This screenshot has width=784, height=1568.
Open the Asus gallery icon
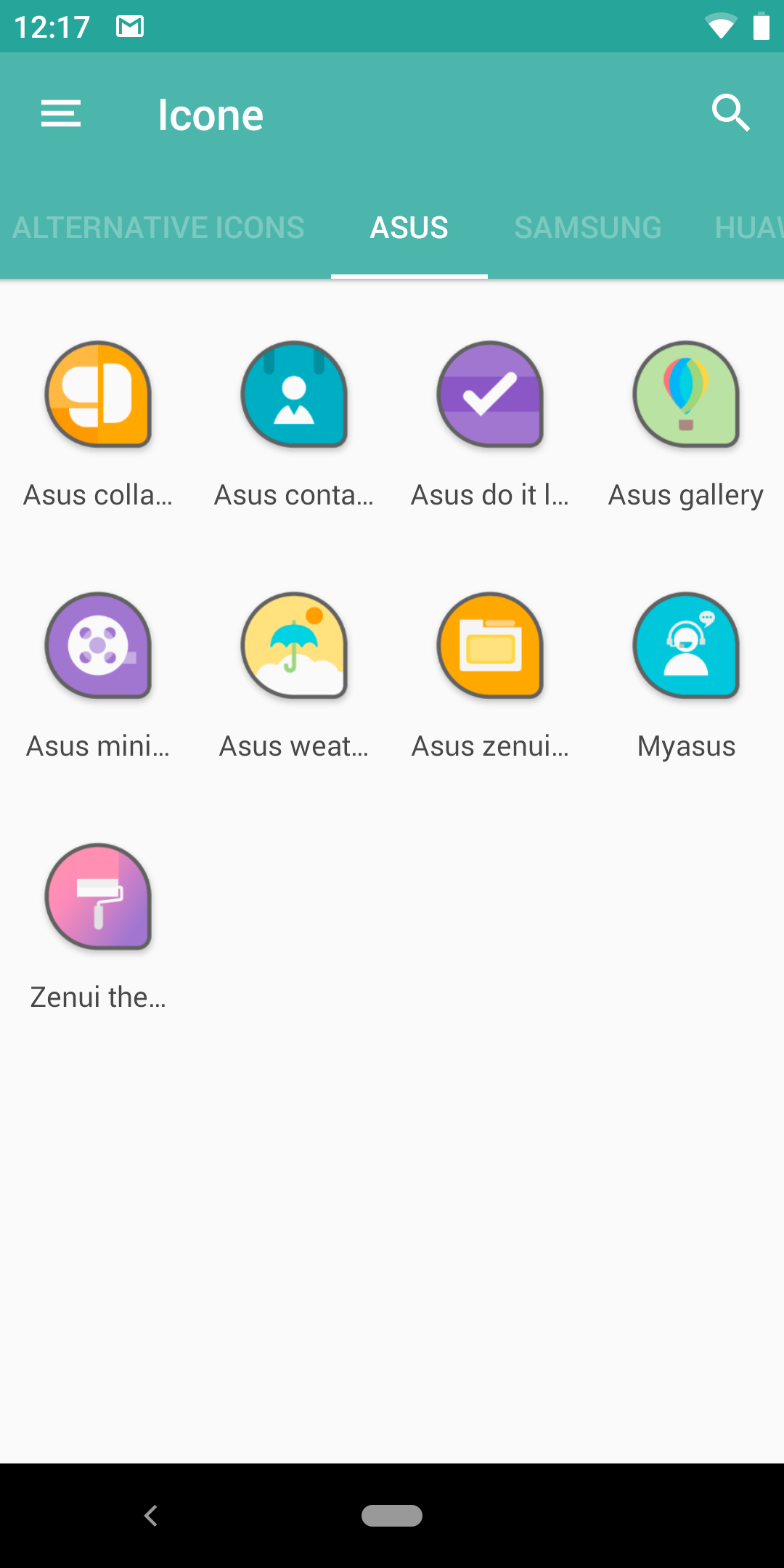point(686,394)
